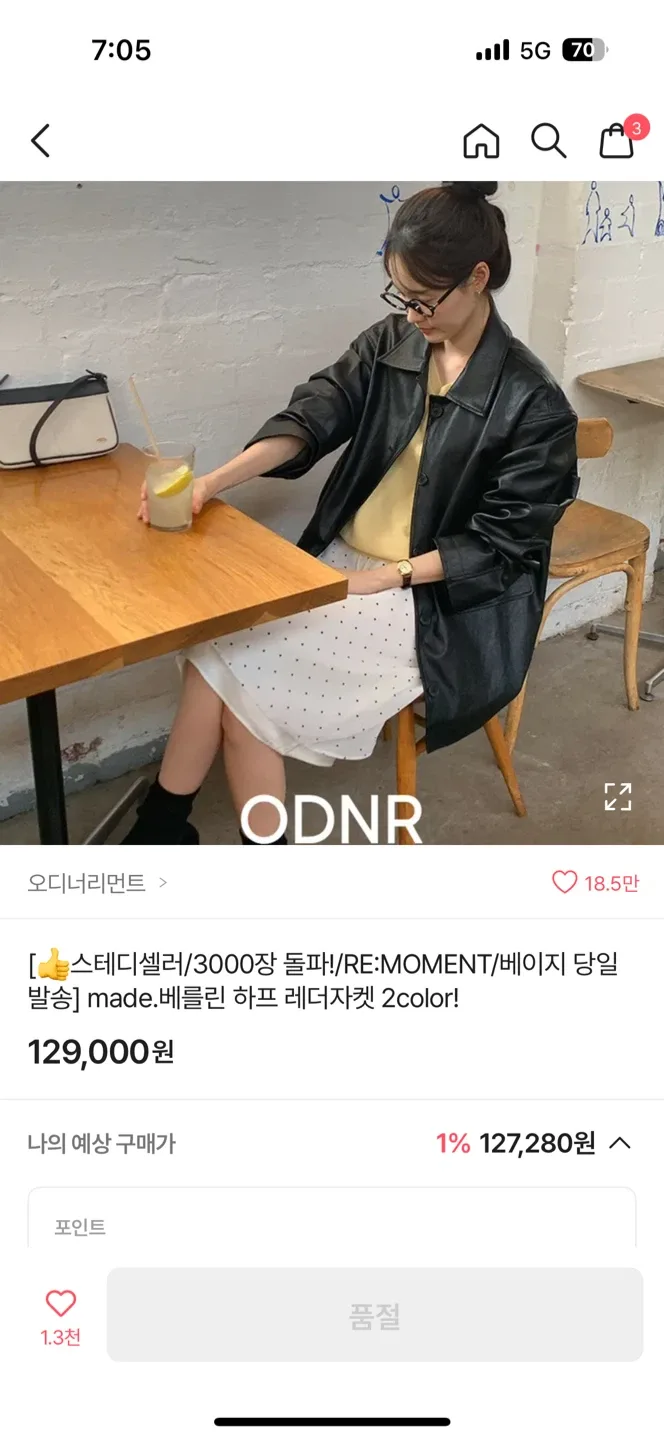Collapse the 나의 예상 구매가 section
The width and height of the screenshot is (664, 1440).
tap(620, 1143)
